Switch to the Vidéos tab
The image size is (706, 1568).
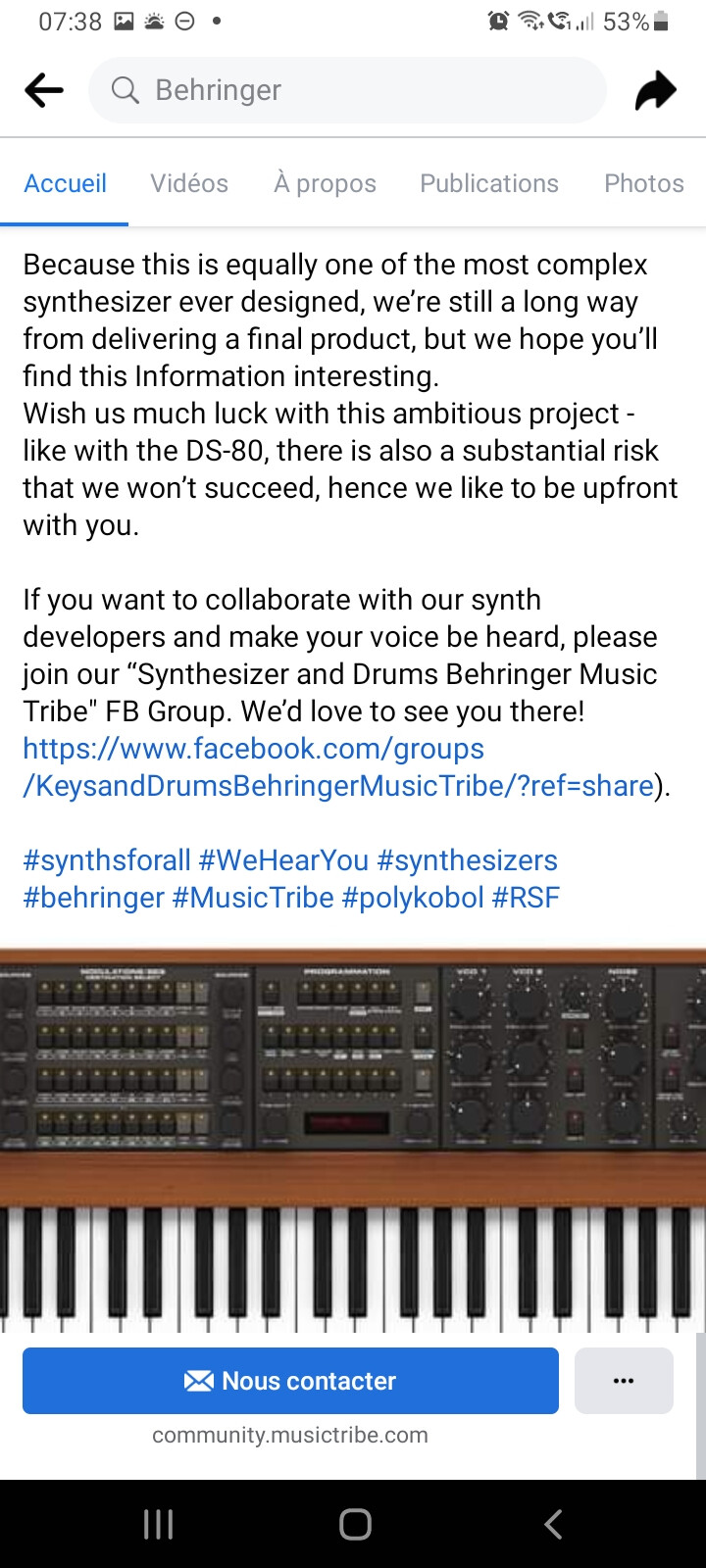(x=189, y=183)
